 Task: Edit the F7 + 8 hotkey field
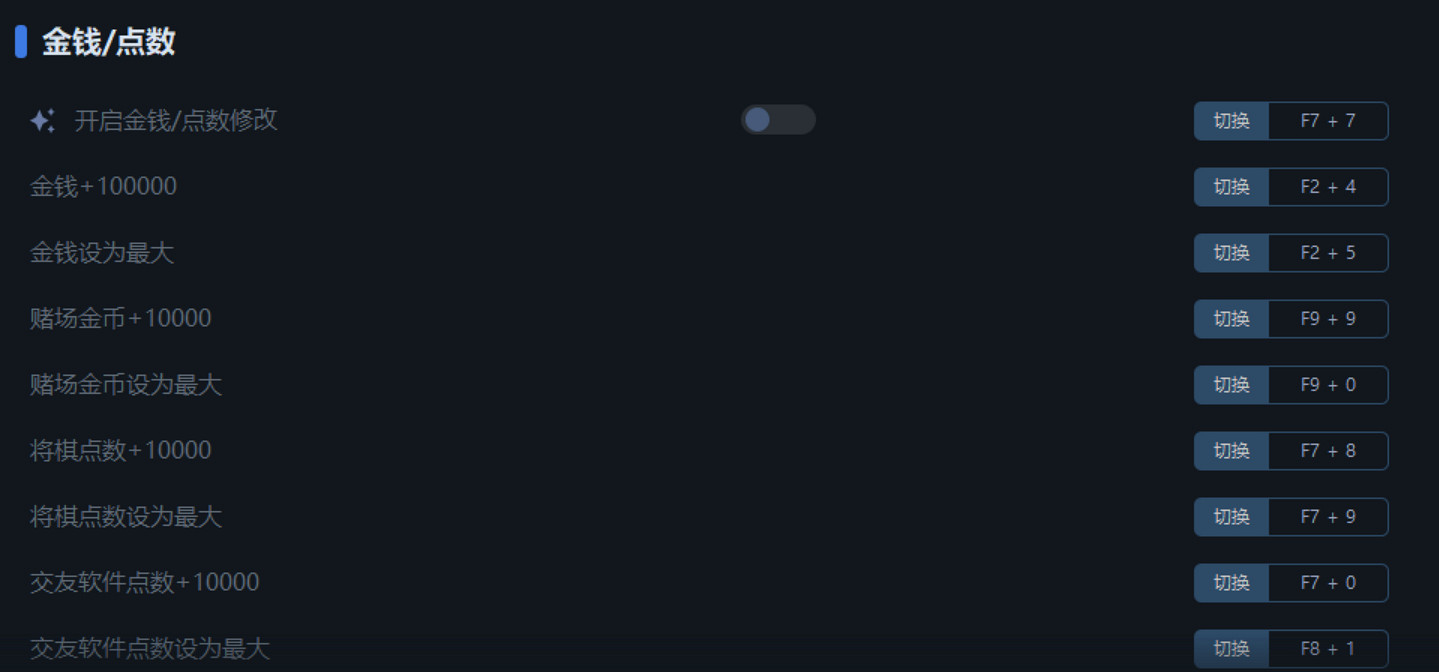tap(1327, 451)
